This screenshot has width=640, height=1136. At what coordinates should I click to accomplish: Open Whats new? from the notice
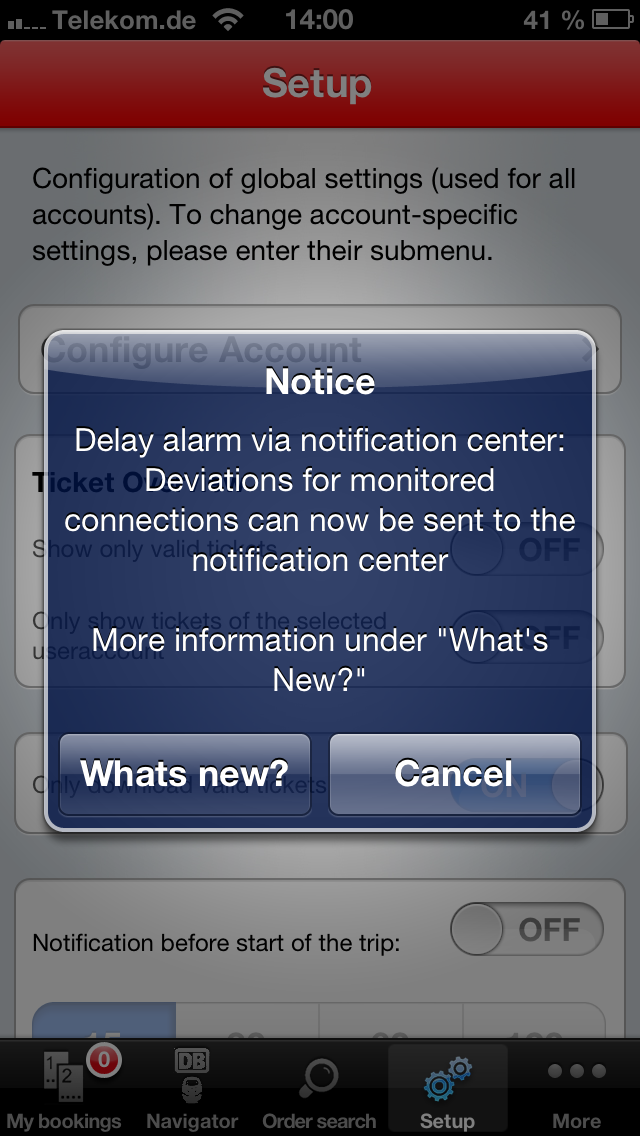click(185, 774)
